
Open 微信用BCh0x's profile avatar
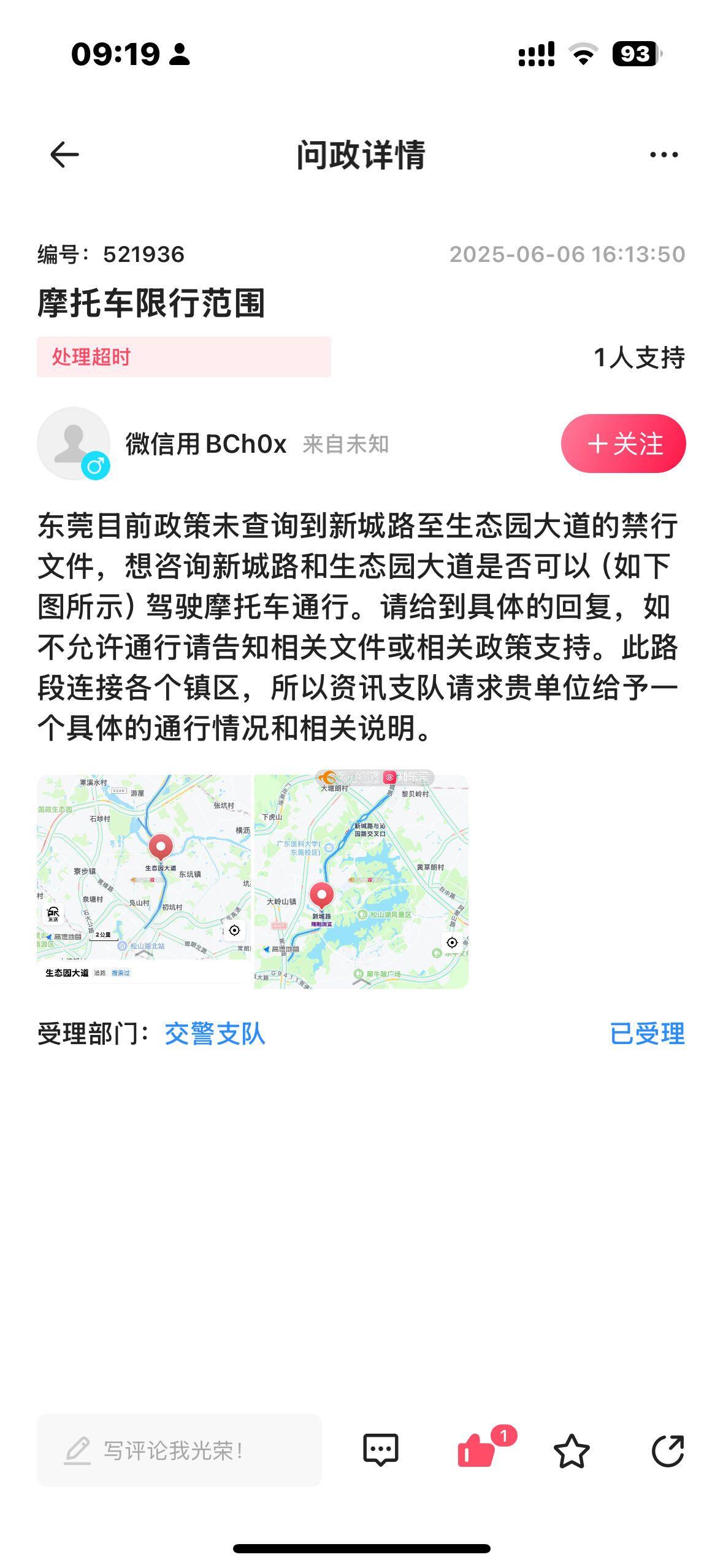(74, 444)
